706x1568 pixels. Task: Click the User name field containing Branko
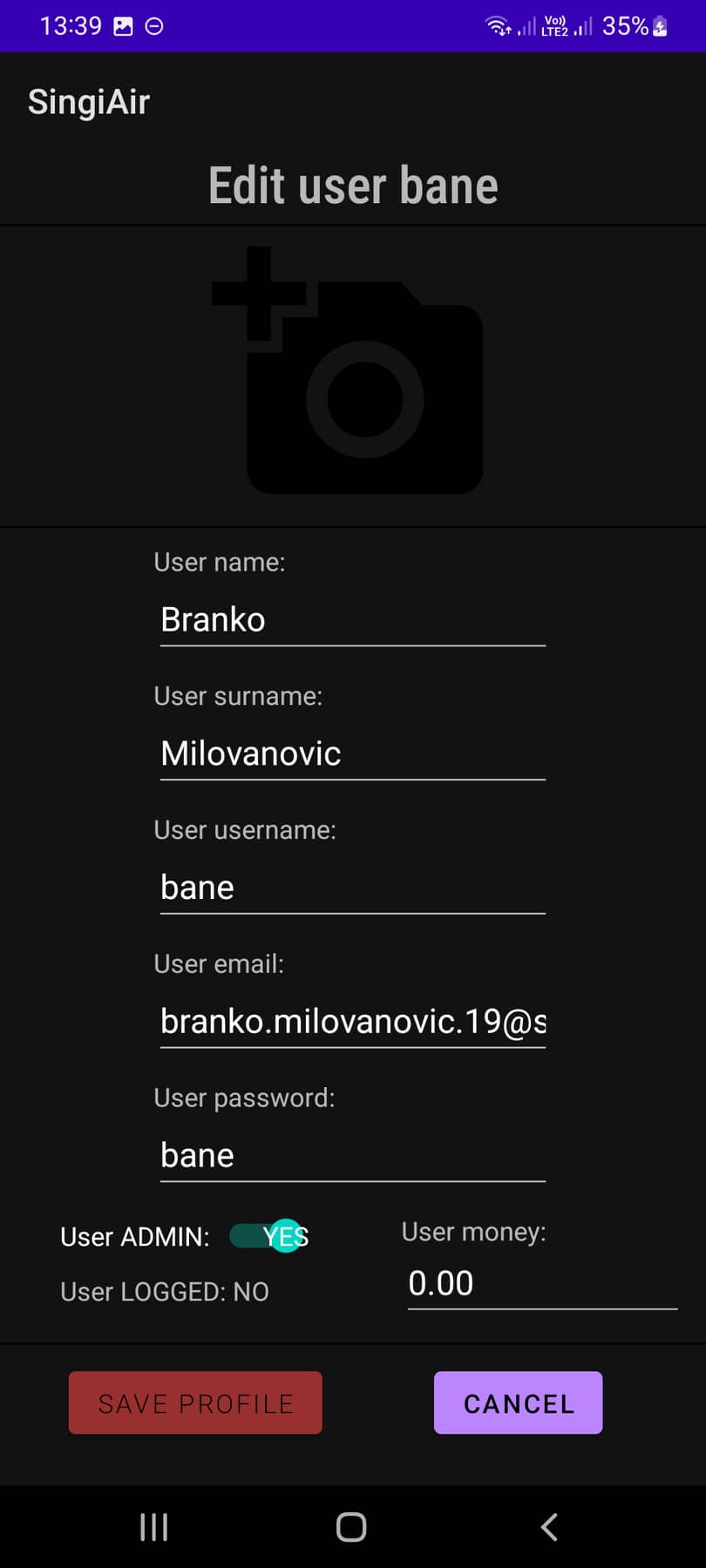pyautogui.click(x=352, y=619)
